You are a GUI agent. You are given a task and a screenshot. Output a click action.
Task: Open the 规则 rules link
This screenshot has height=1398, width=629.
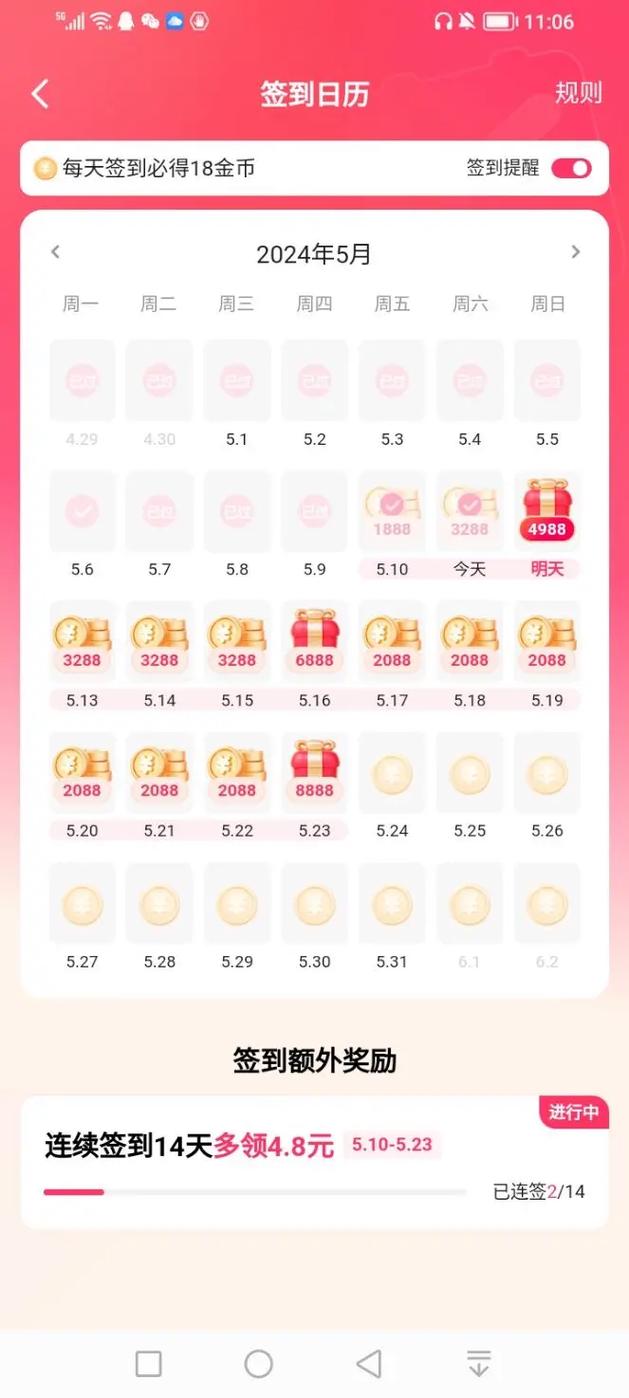(578, 93)
